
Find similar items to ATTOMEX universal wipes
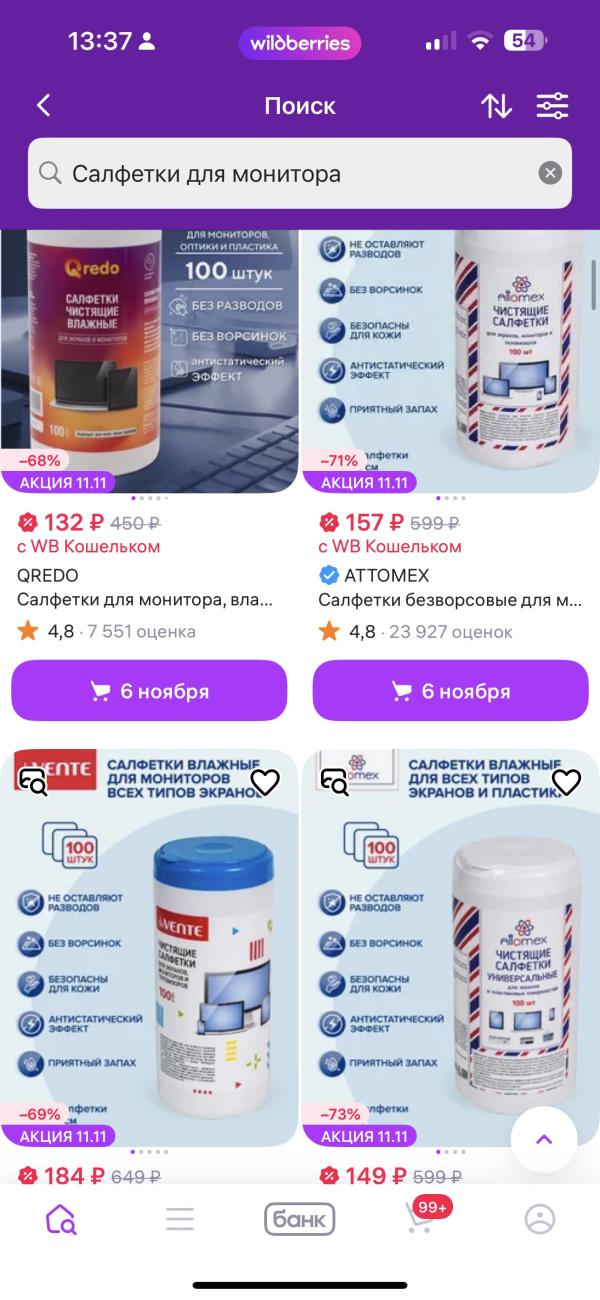coord(335,782)
